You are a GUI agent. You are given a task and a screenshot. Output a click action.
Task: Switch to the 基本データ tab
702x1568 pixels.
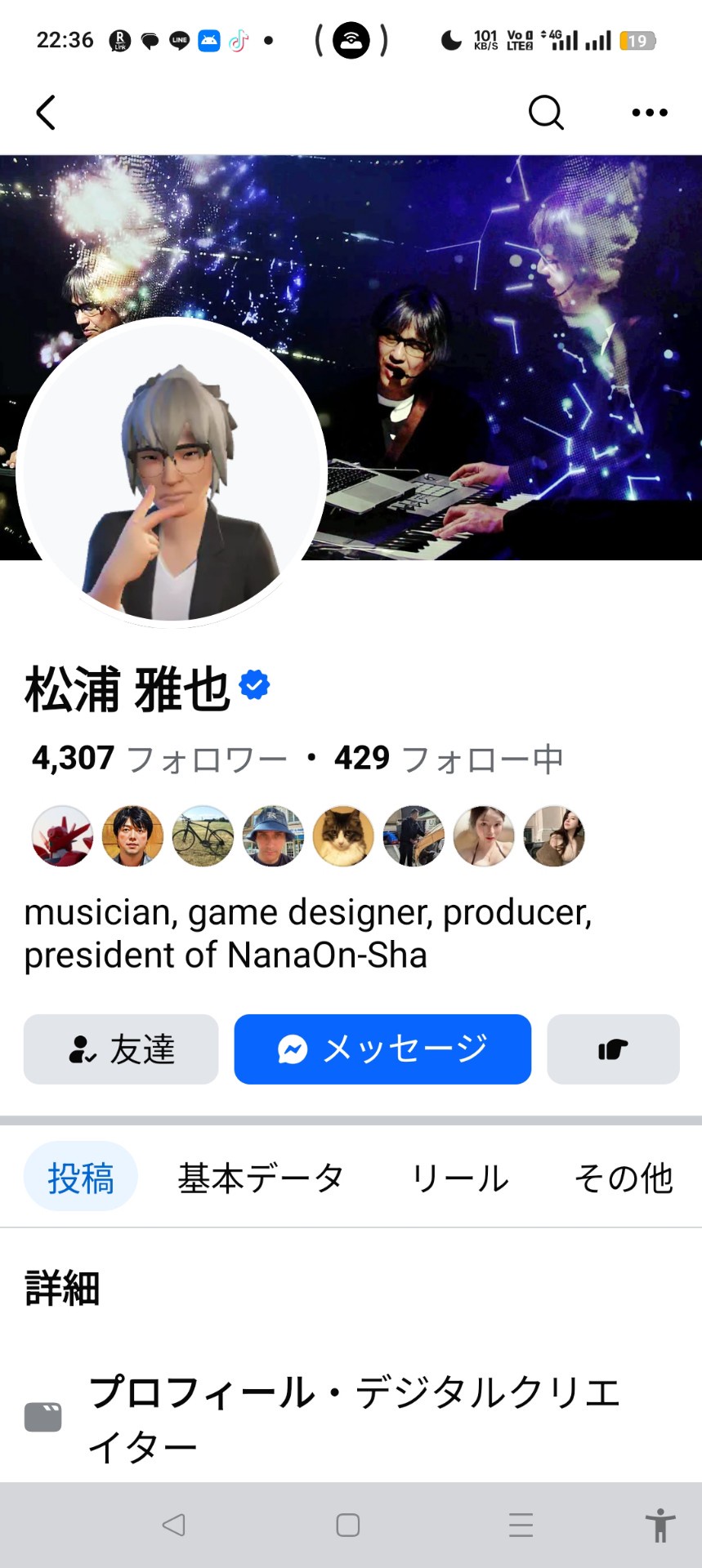(x=261, y=1178)
